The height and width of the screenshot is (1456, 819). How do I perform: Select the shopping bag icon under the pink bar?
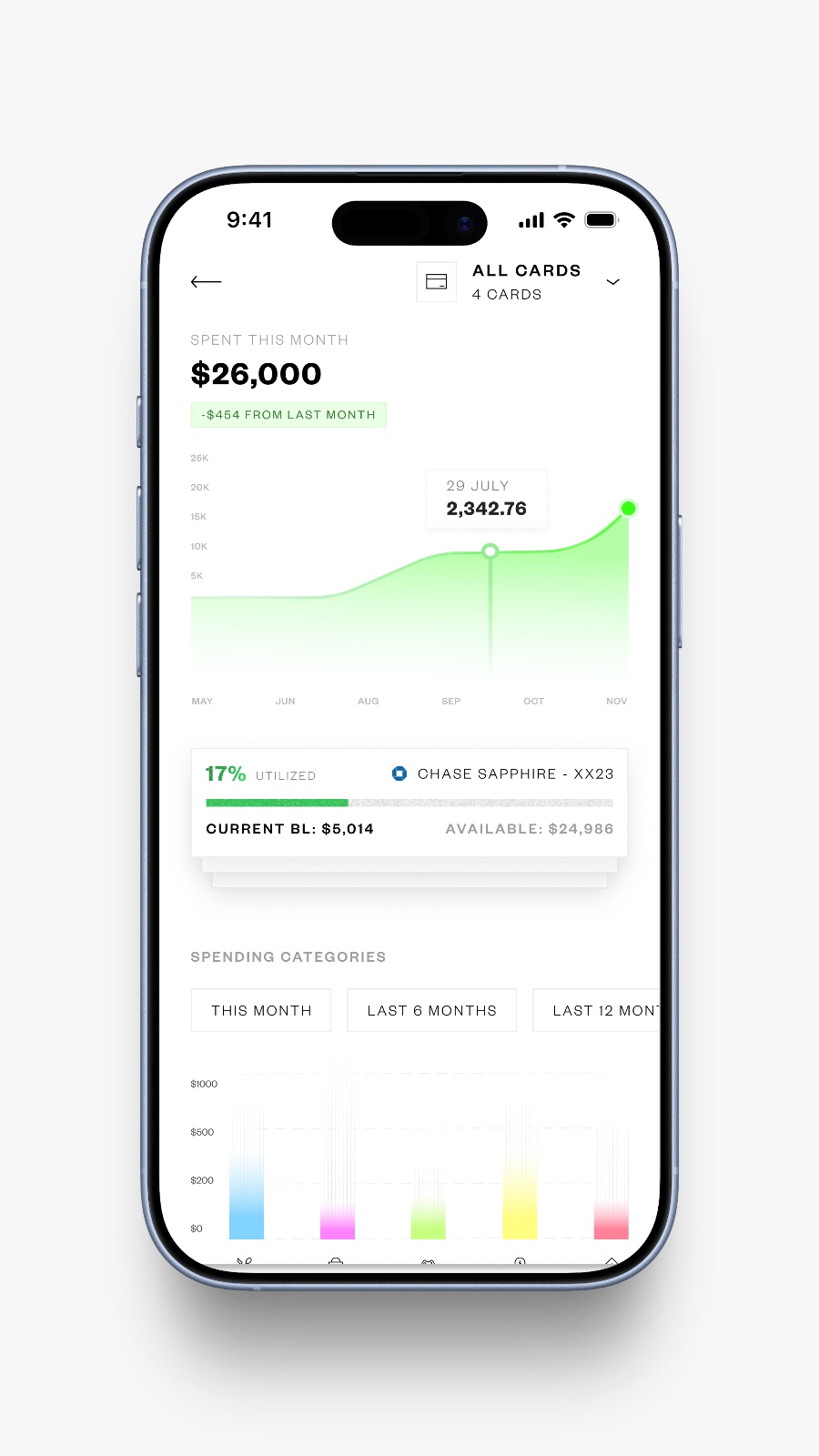pos(337,1260)
